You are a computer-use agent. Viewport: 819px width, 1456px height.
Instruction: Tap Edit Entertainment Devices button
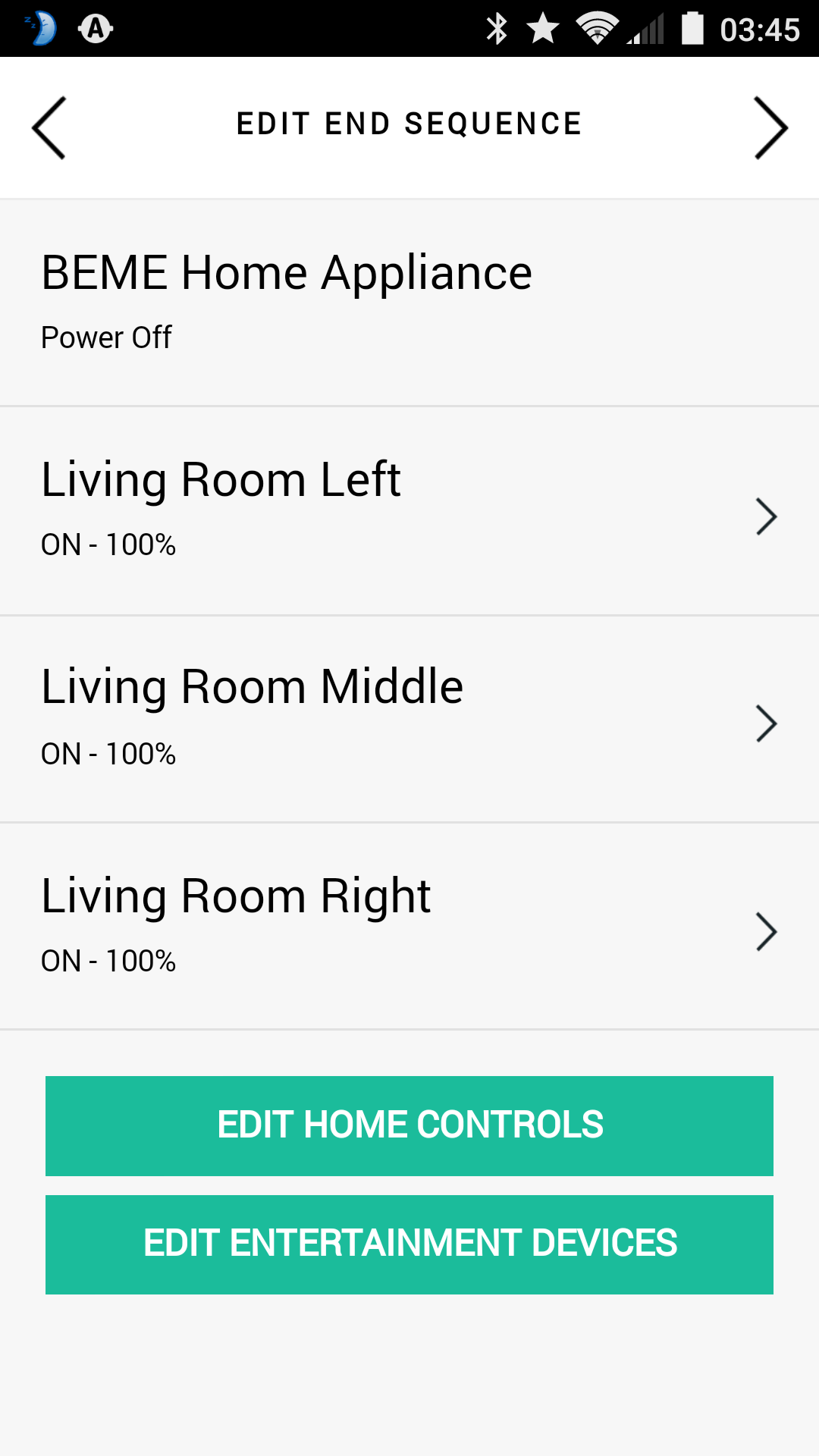[409, 1244]
